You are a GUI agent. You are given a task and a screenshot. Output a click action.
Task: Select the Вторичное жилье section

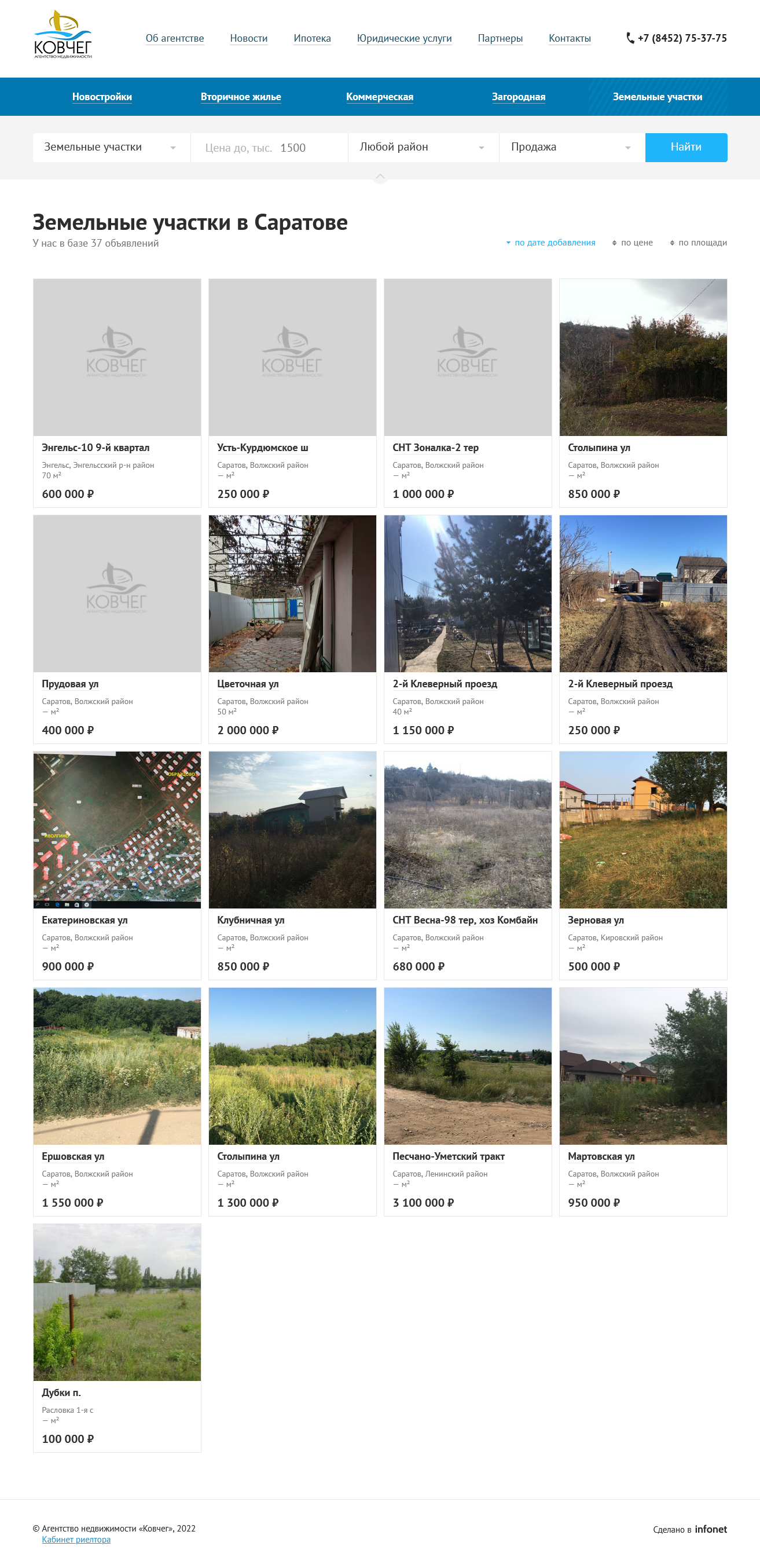(241, 97)
